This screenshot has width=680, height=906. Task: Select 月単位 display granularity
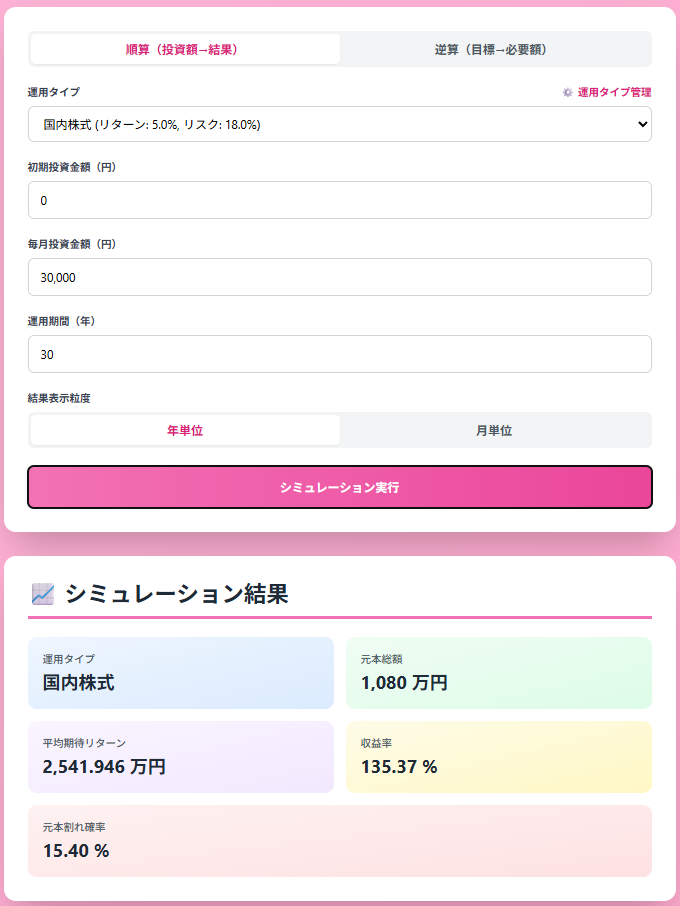495,430
